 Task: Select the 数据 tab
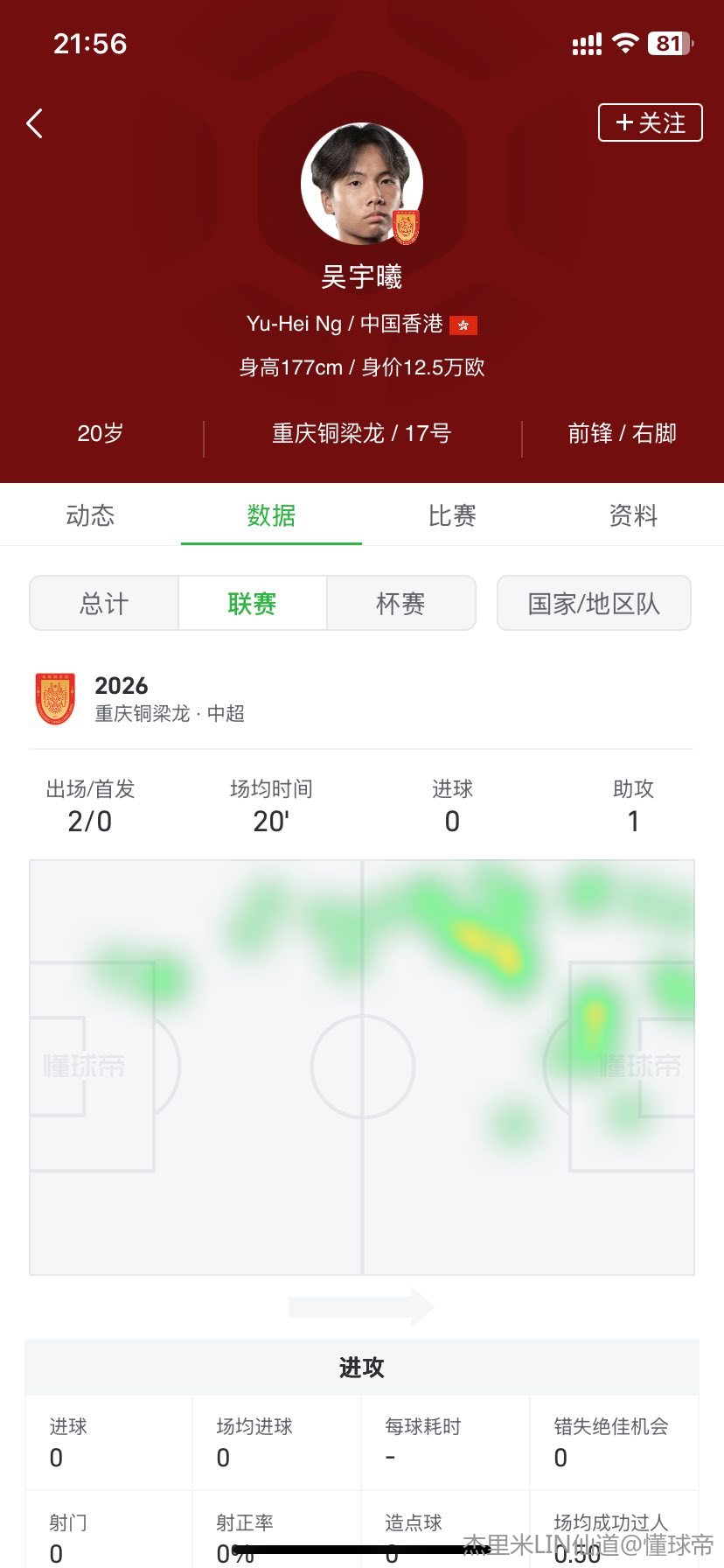point(271,515)
